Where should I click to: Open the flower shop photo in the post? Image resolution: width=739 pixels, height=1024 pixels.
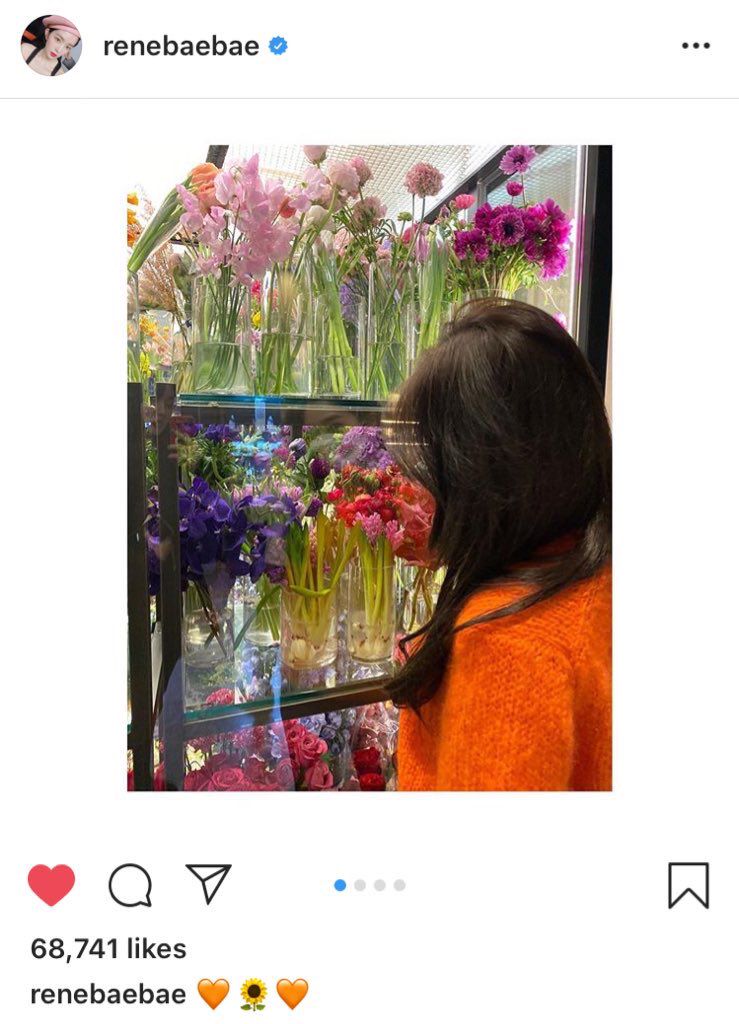click(x=369, y=468)
